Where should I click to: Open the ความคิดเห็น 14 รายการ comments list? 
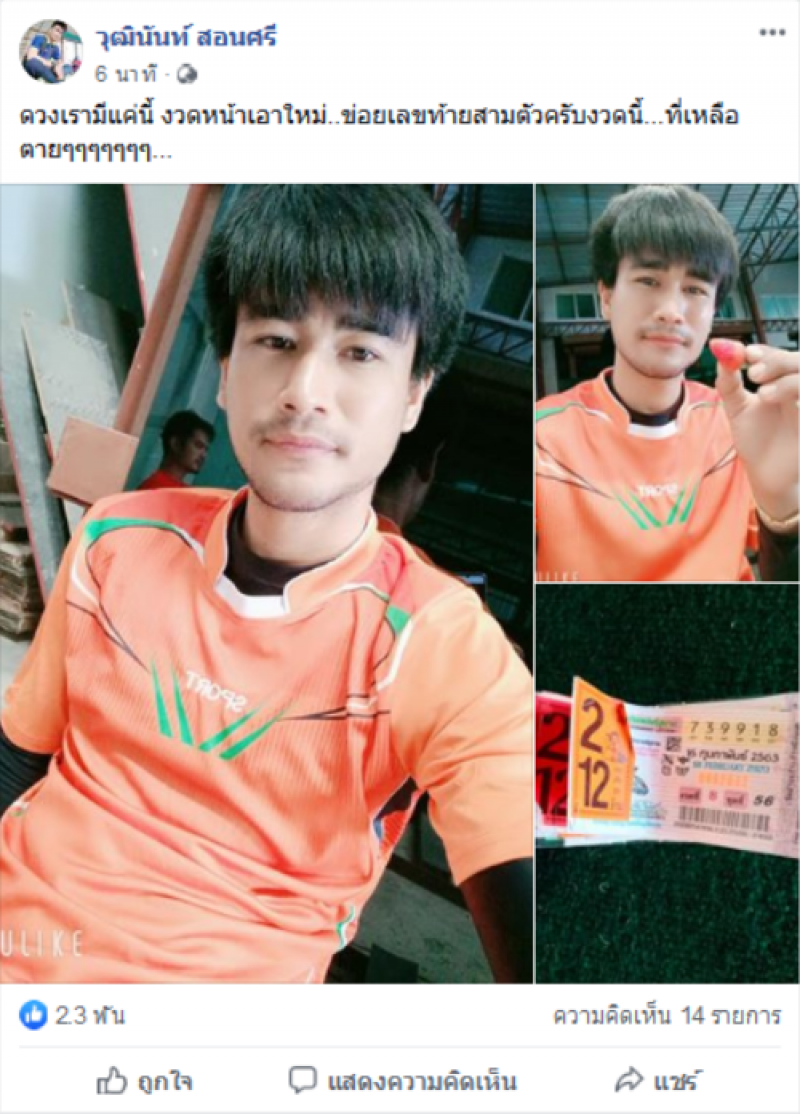pyautogui.click(x=666, y=1017)
